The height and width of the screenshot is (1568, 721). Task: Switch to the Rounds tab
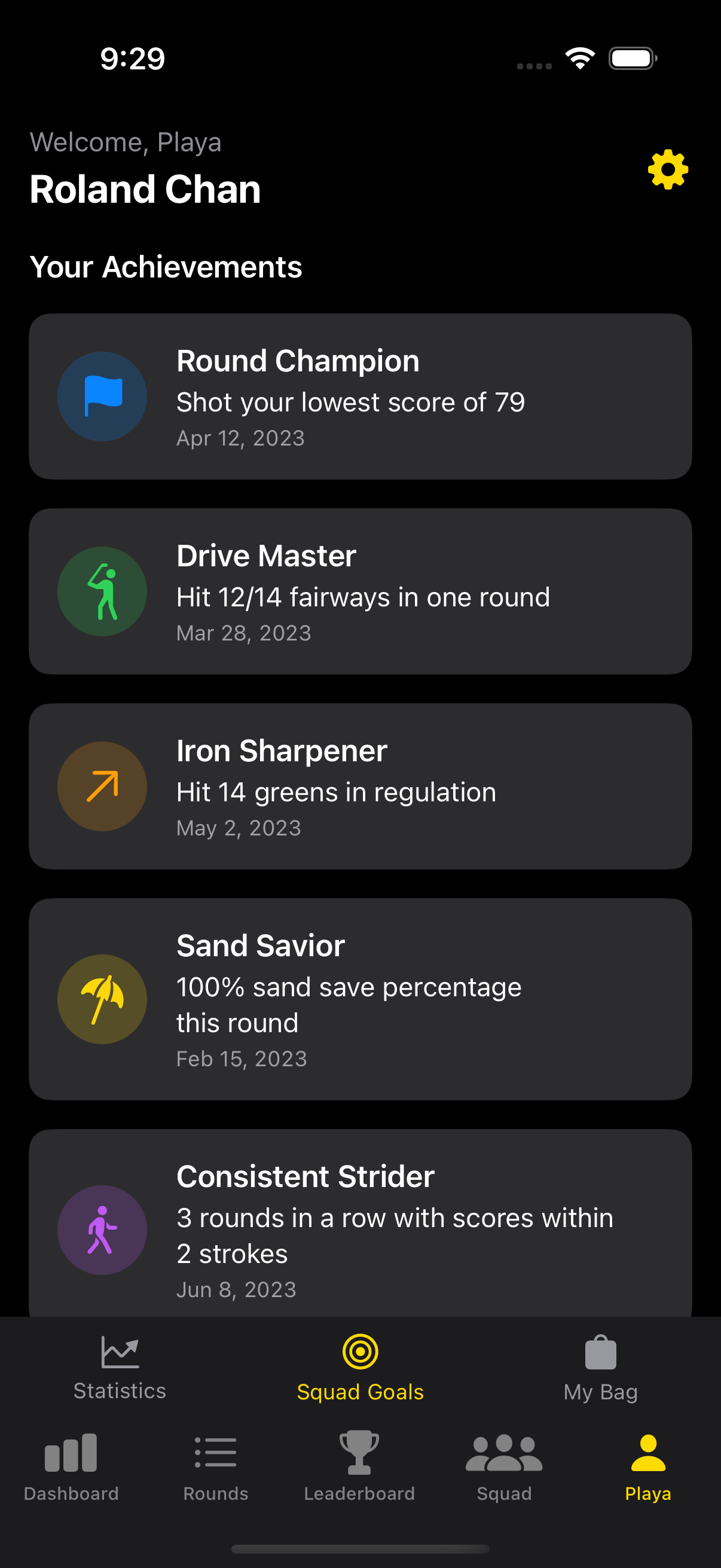pos(215,1466)
